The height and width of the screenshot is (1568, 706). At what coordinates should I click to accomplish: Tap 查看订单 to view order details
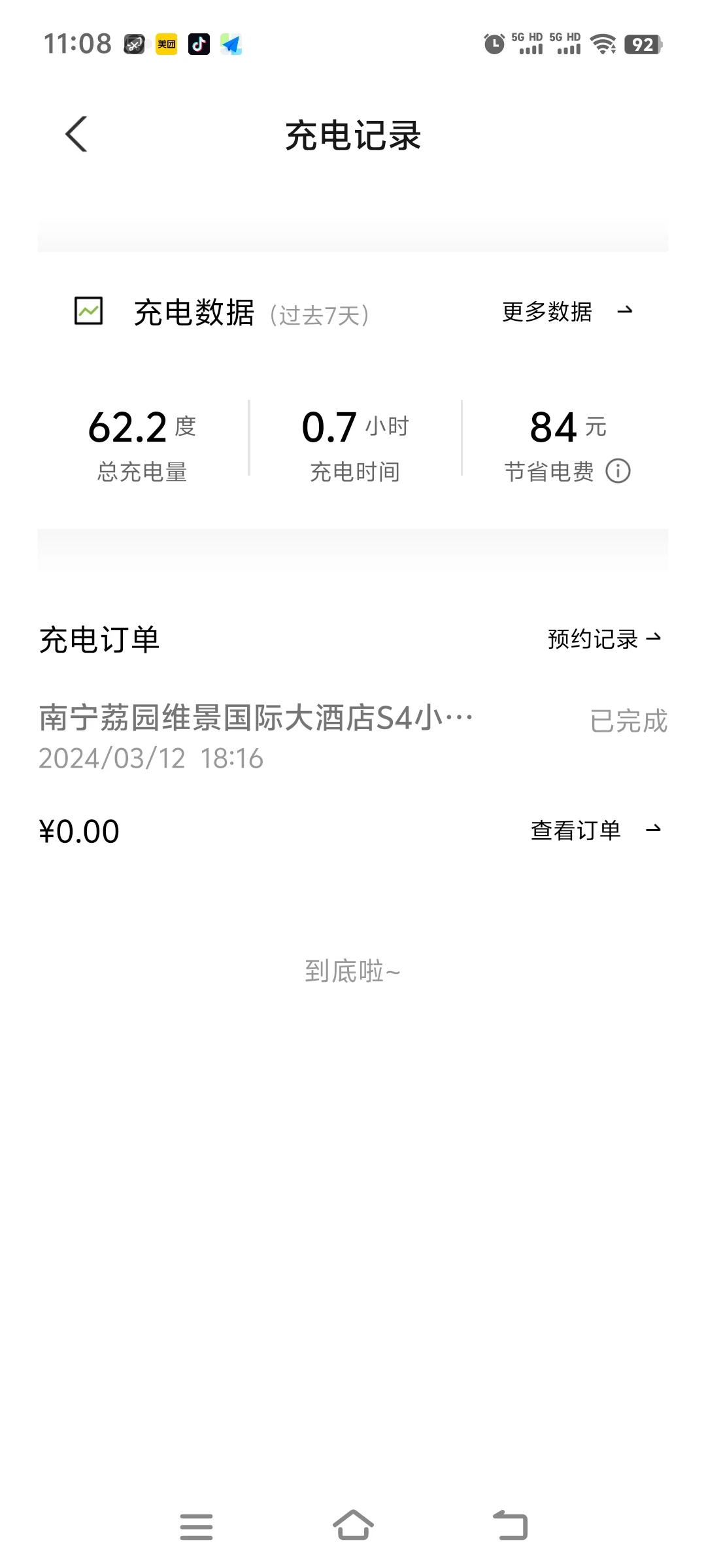(595, 830)
